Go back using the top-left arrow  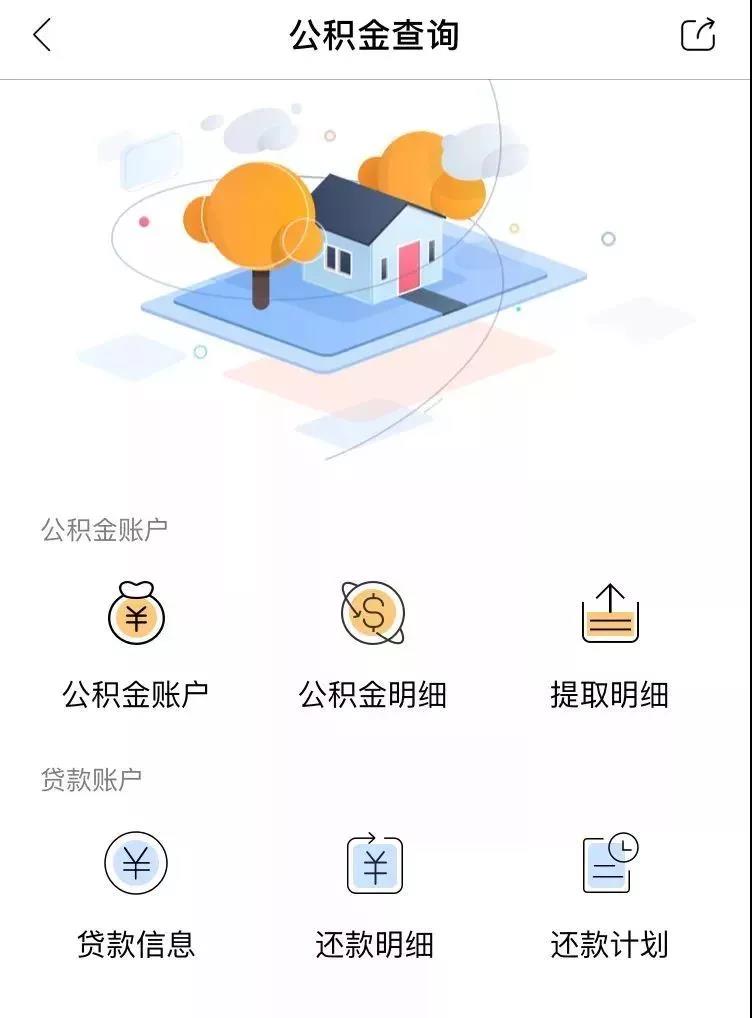pyautogui.click(x=42, y=35)
